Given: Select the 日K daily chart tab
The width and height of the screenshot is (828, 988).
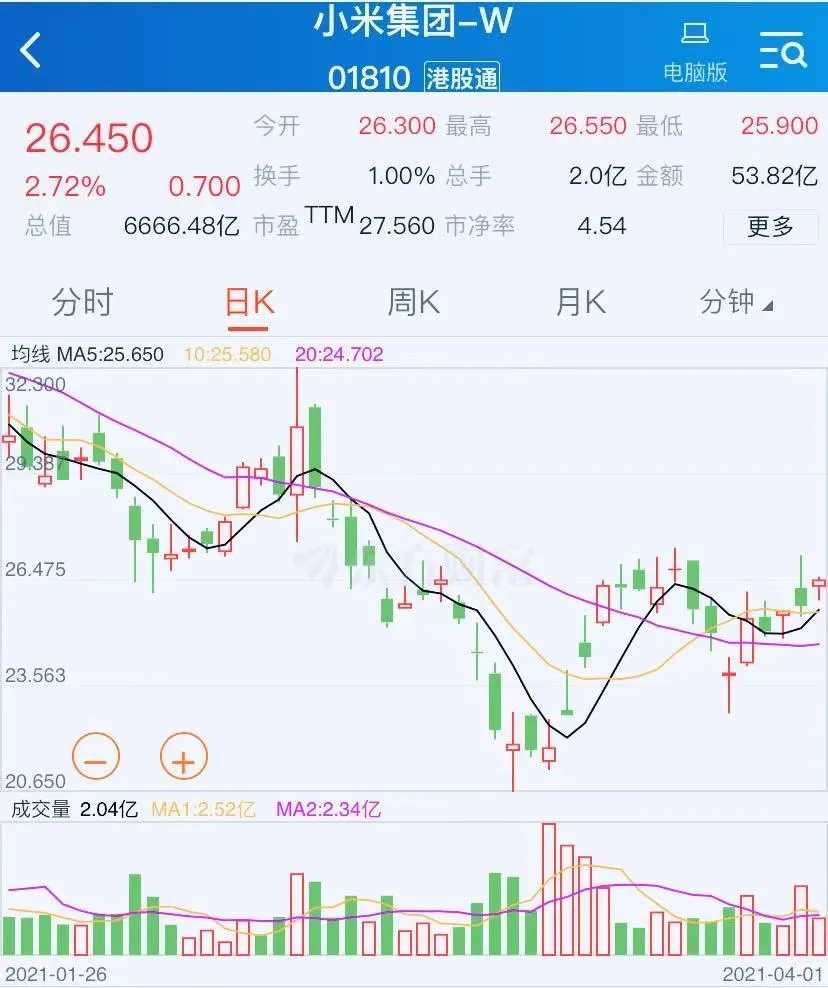Looking at the screenshot, I should (249, 302).
